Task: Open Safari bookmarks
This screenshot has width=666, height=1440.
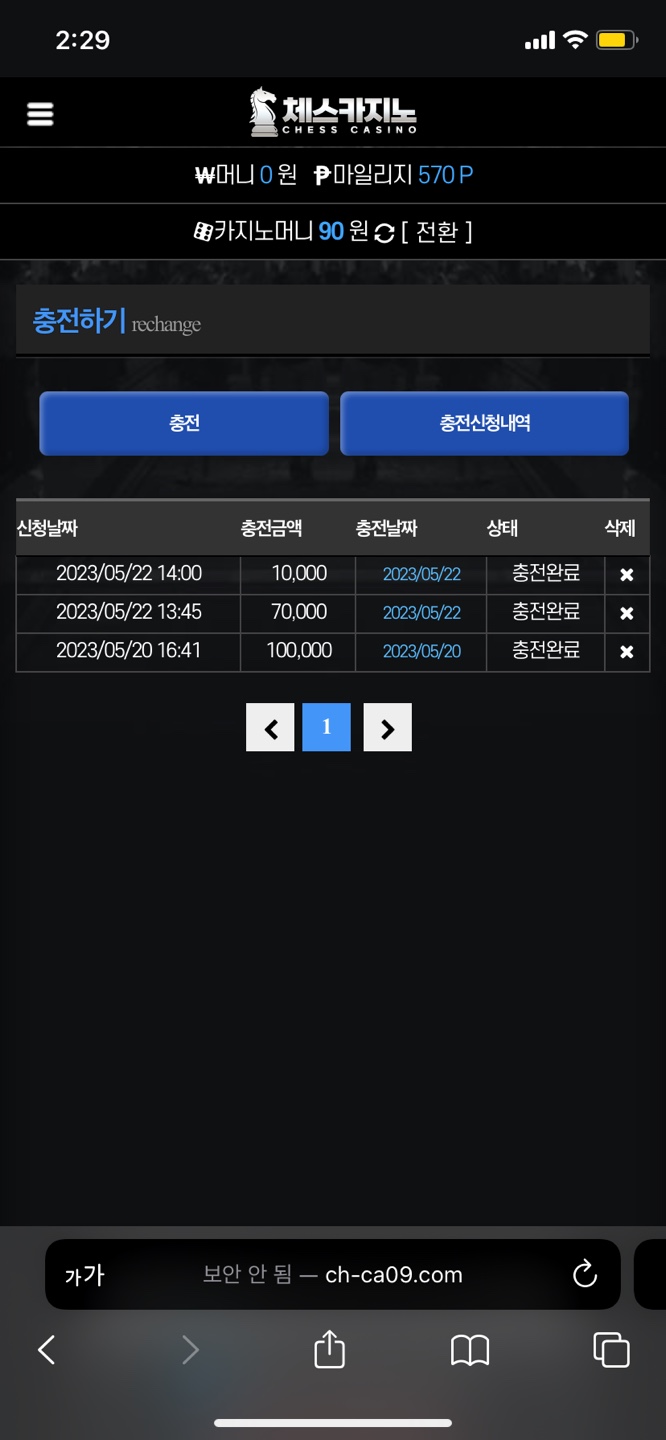Action: [x=469, y=1350]
